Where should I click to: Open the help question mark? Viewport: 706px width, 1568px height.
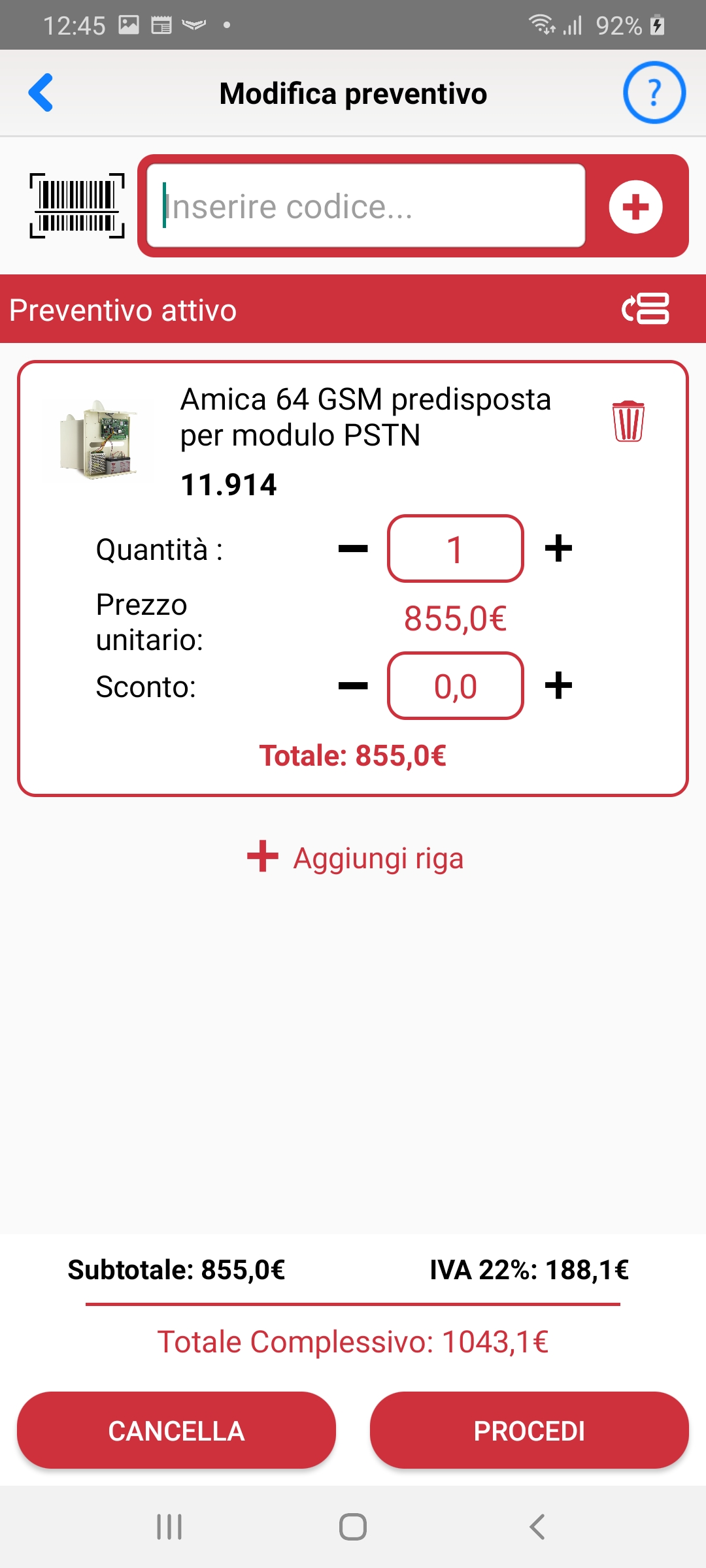[654, 93]
